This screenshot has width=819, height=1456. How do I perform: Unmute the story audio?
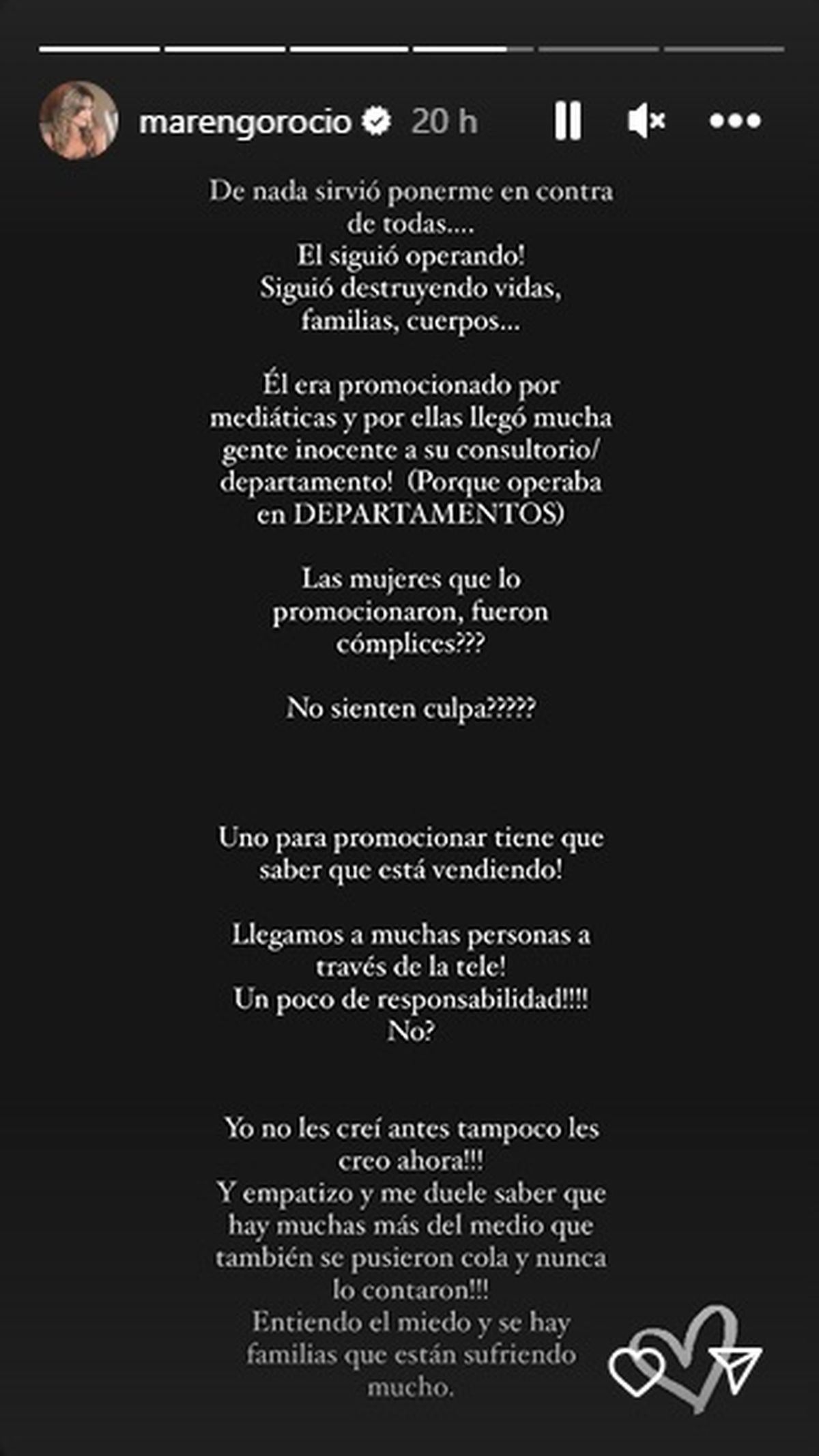click(646, 121)
